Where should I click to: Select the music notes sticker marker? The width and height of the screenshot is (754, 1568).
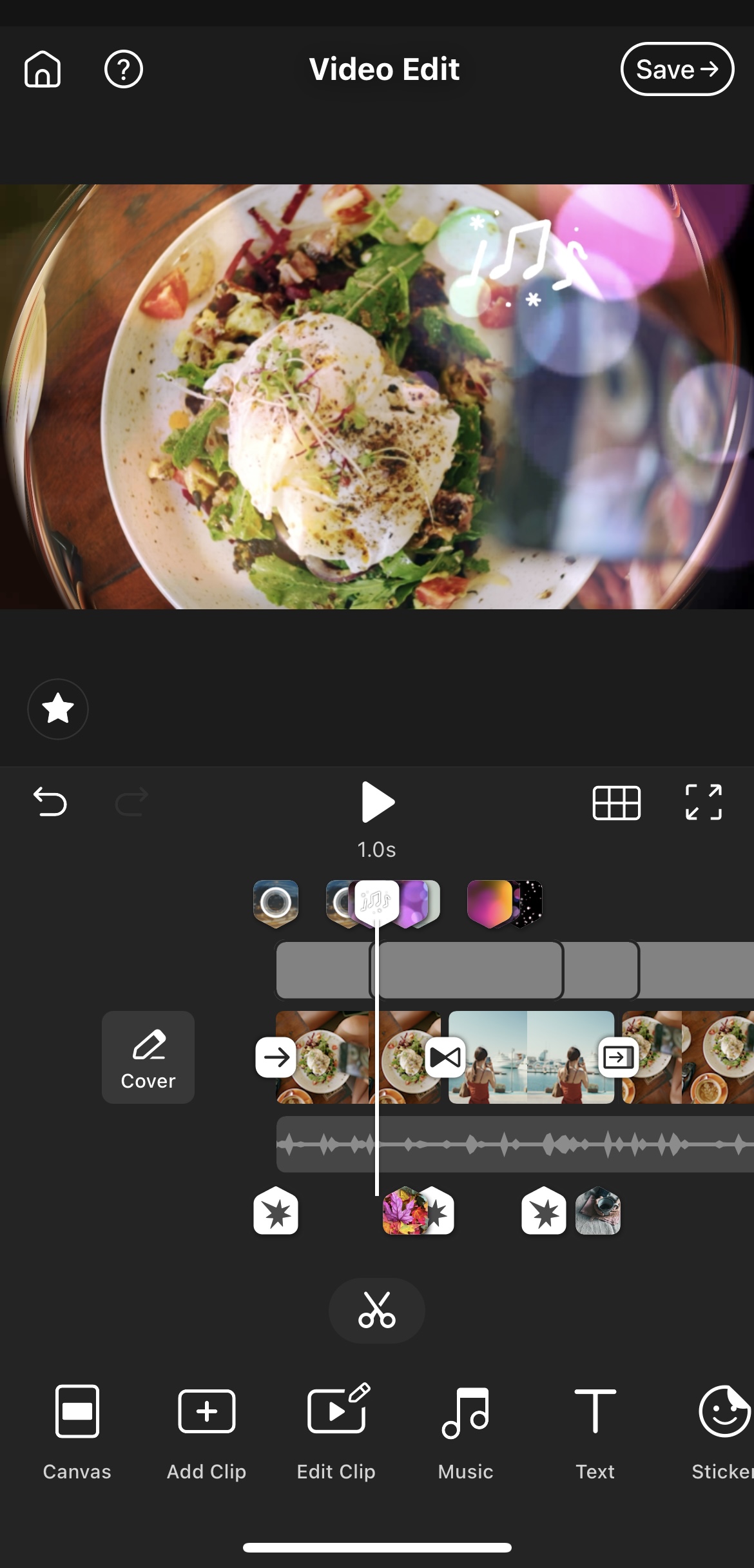coord(376,901)
